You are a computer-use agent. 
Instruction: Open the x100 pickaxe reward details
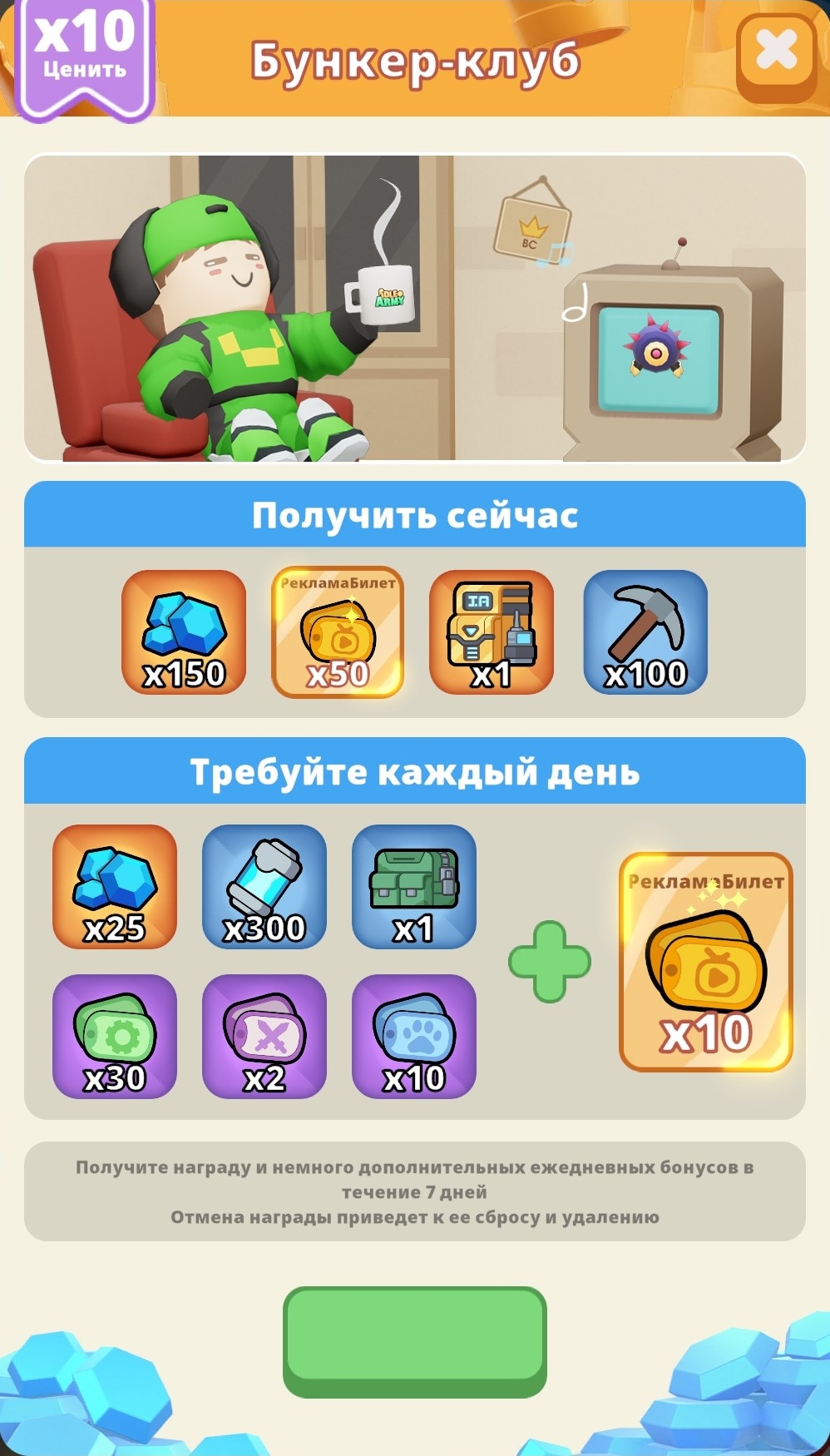tap(645, 632)
